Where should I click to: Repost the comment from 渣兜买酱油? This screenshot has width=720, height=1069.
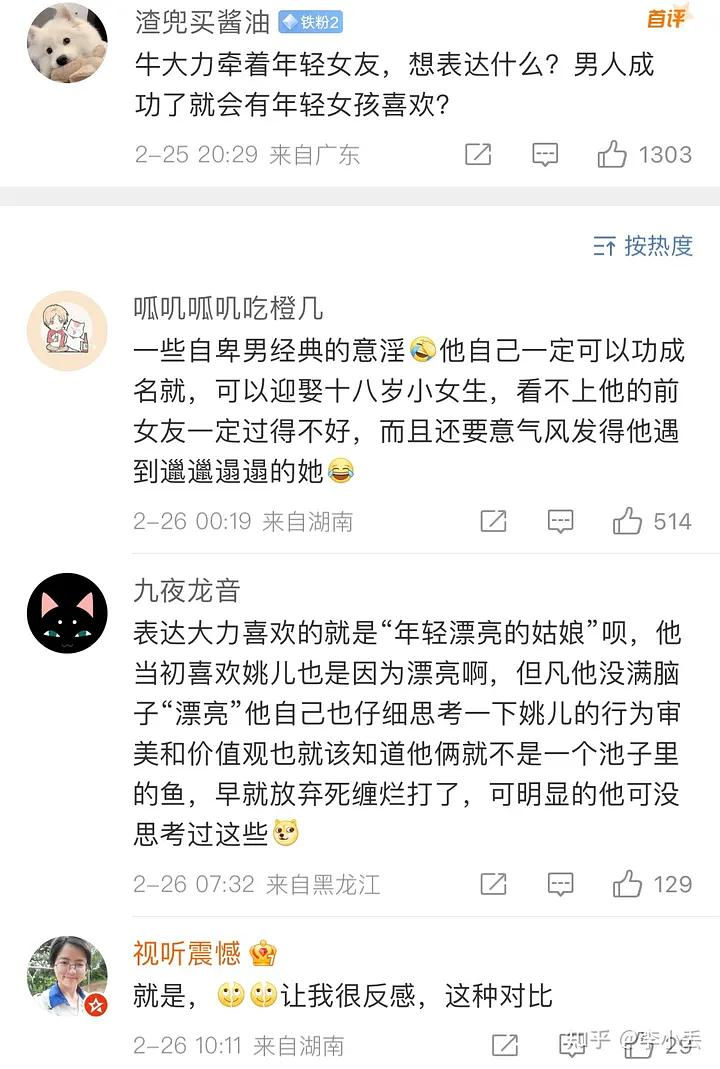coord(478,154)
